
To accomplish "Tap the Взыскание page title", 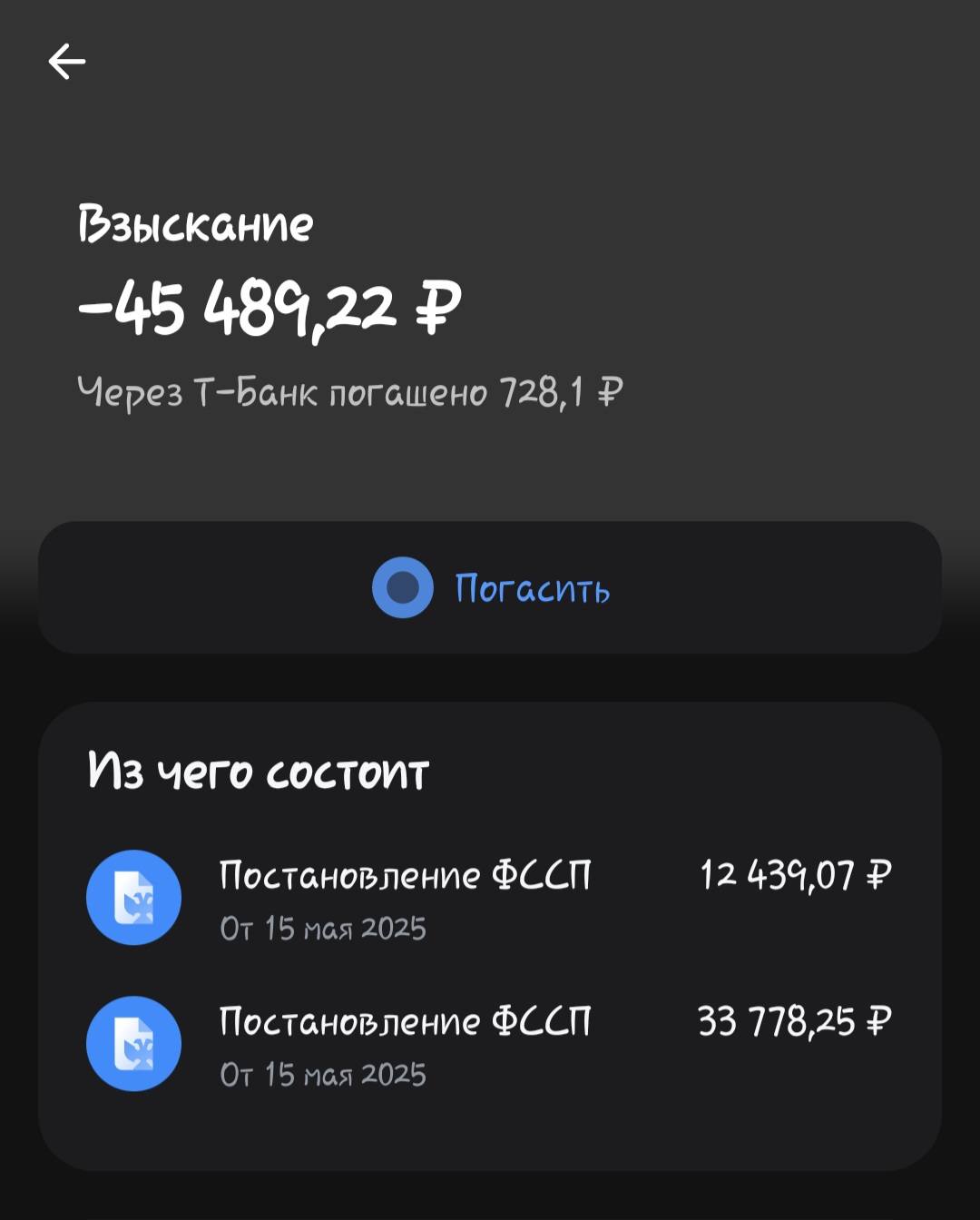I will pyautogui.click(x=196, y=224).
